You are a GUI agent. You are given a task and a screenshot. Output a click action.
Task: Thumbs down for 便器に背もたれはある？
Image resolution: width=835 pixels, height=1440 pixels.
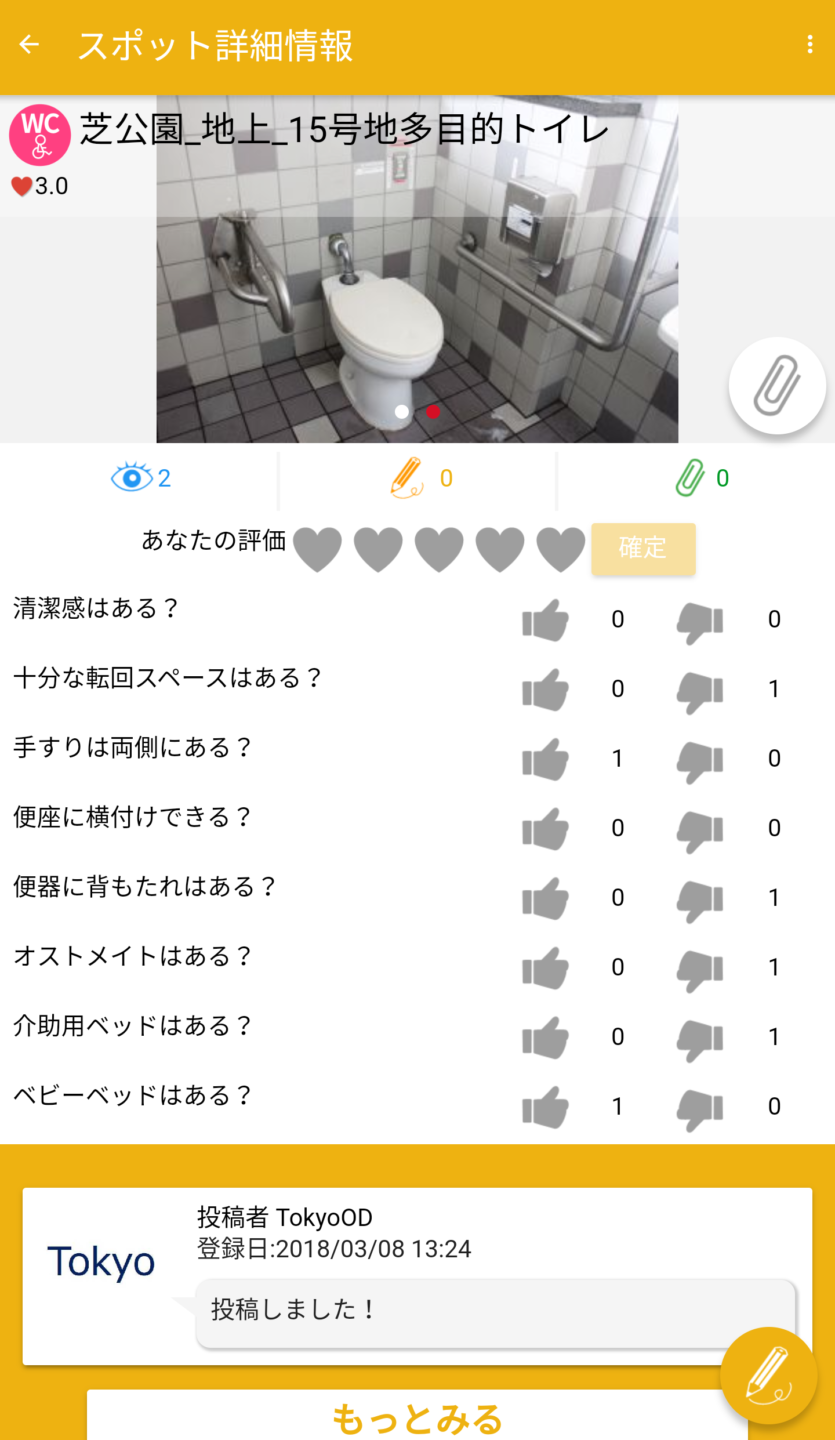[x=700, y=899]
